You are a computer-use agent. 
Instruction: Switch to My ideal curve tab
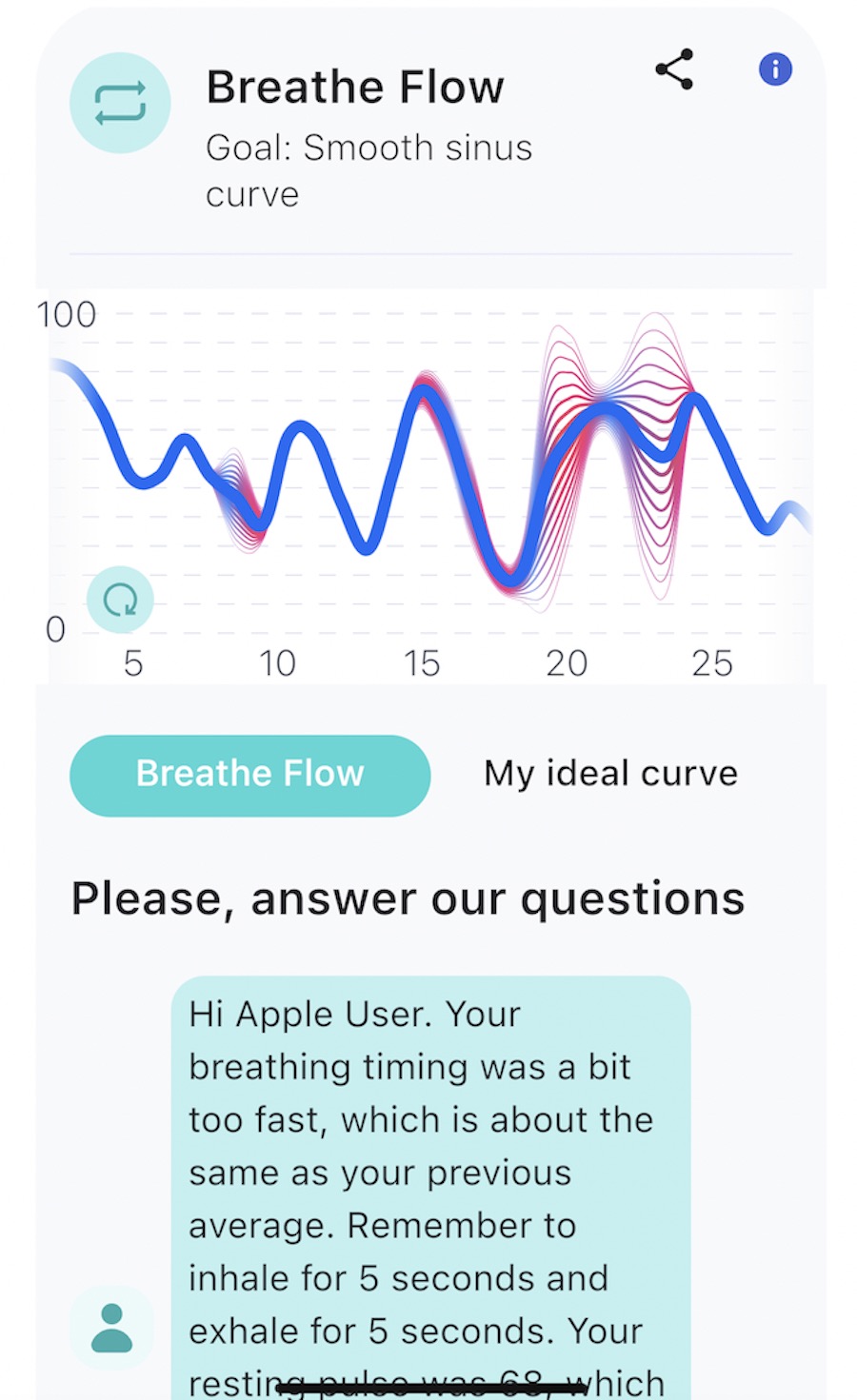tap(610, 774)
